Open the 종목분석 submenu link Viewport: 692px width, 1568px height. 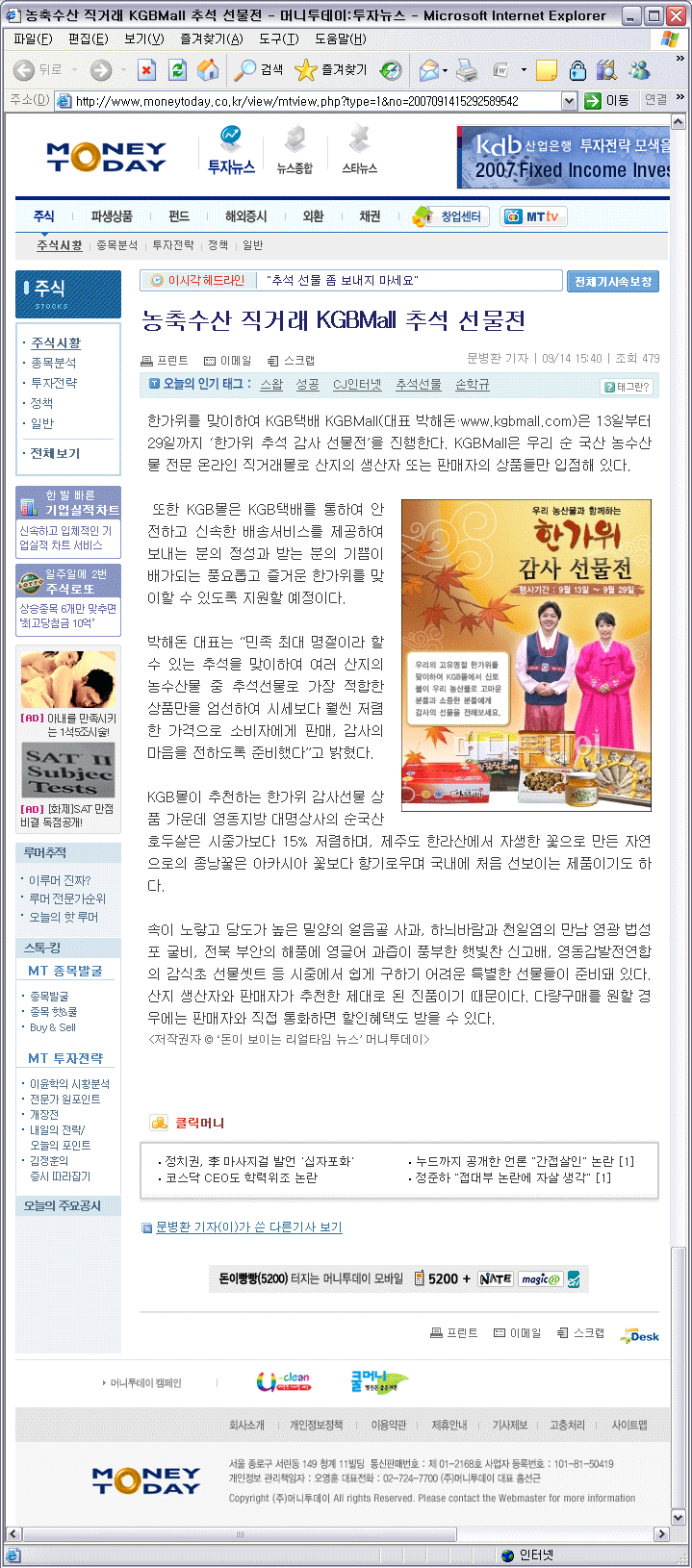click(x=116, y=245)
